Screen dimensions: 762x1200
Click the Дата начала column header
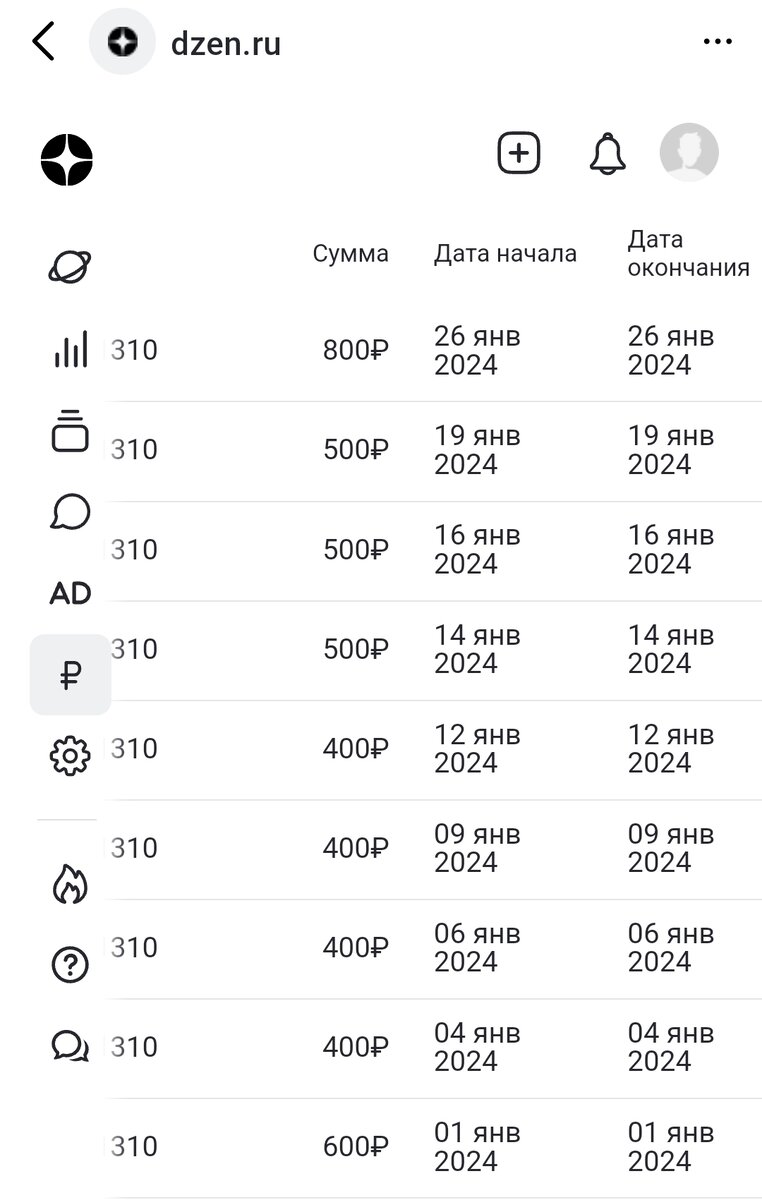(504, 253)
